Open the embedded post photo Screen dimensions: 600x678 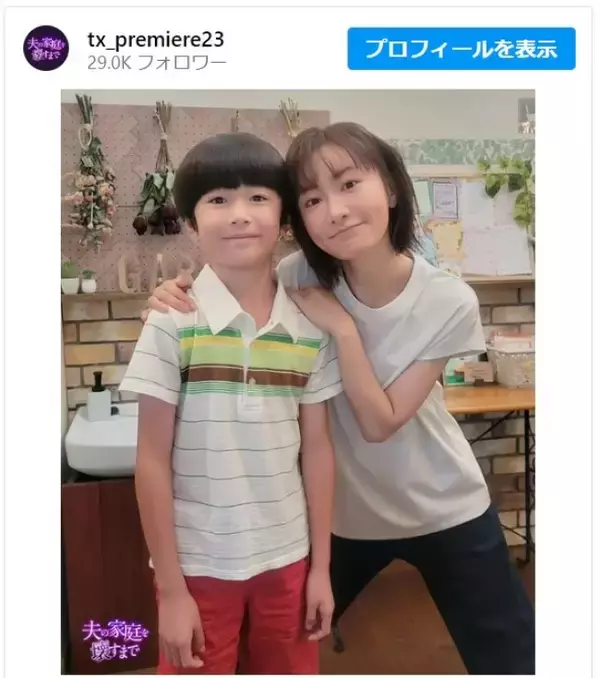[x=298, y=380]
